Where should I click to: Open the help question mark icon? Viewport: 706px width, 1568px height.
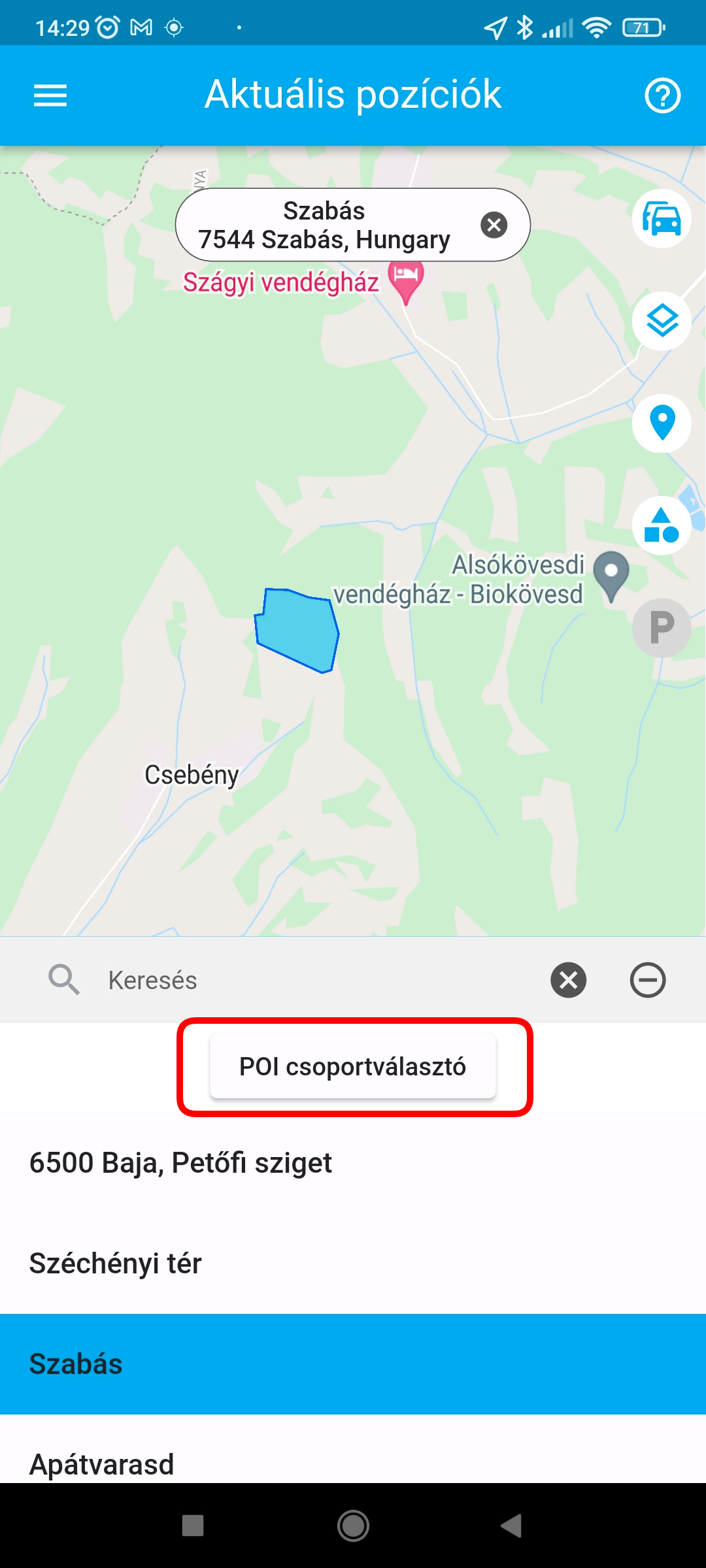coord(662,95)
